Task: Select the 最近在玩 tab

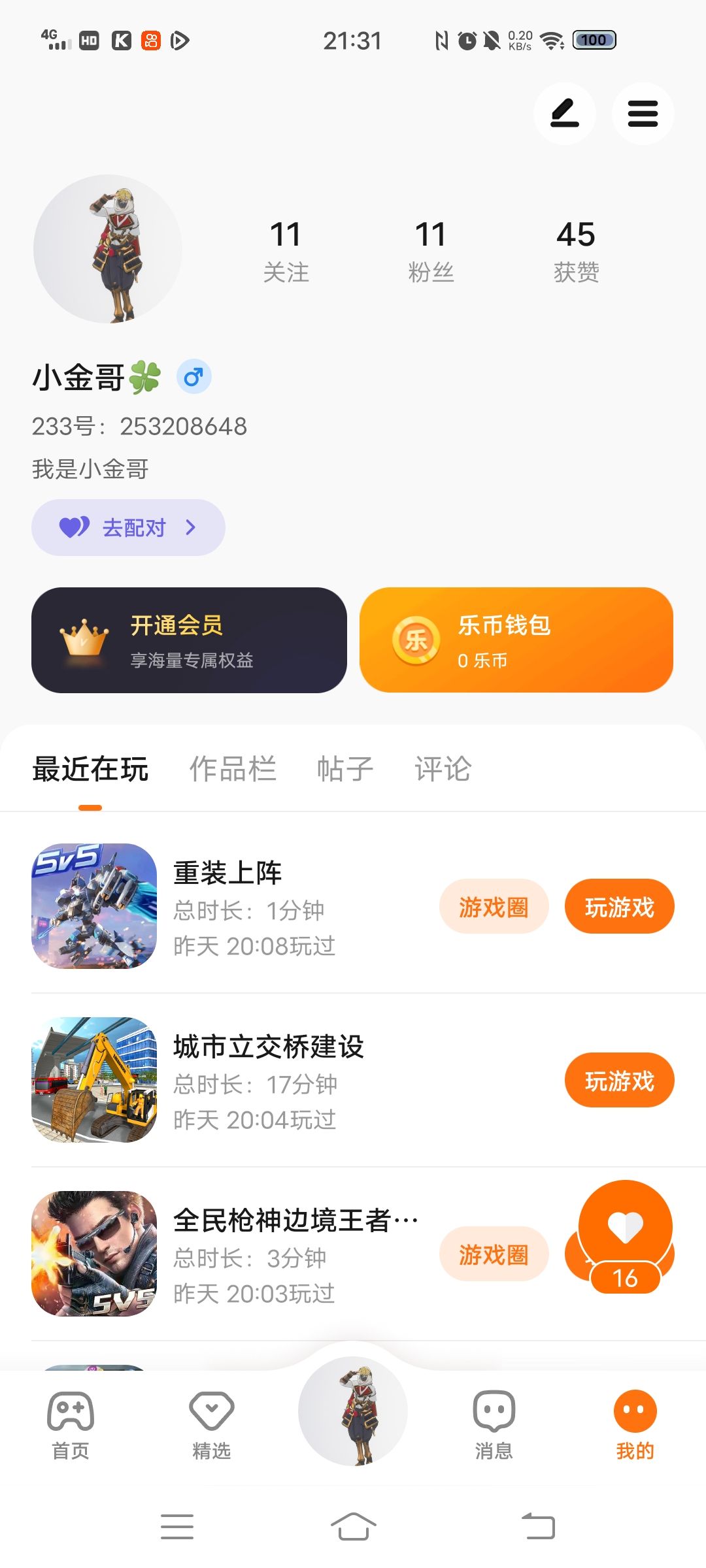Action: point(90,769)
